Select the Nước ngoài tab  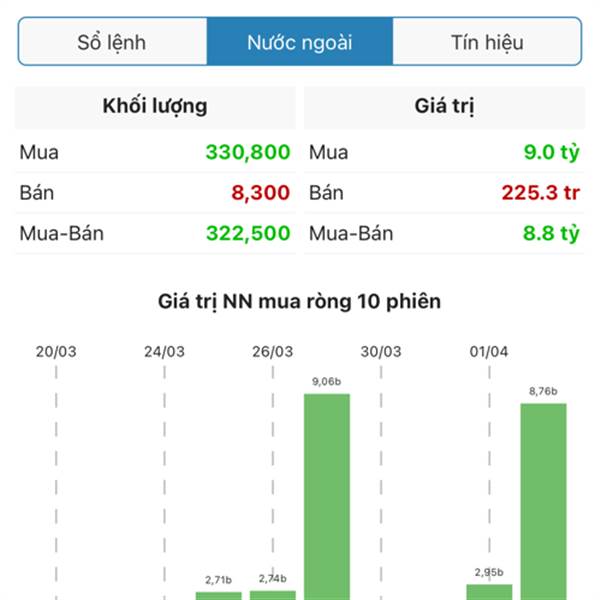[x=300, y=42]
